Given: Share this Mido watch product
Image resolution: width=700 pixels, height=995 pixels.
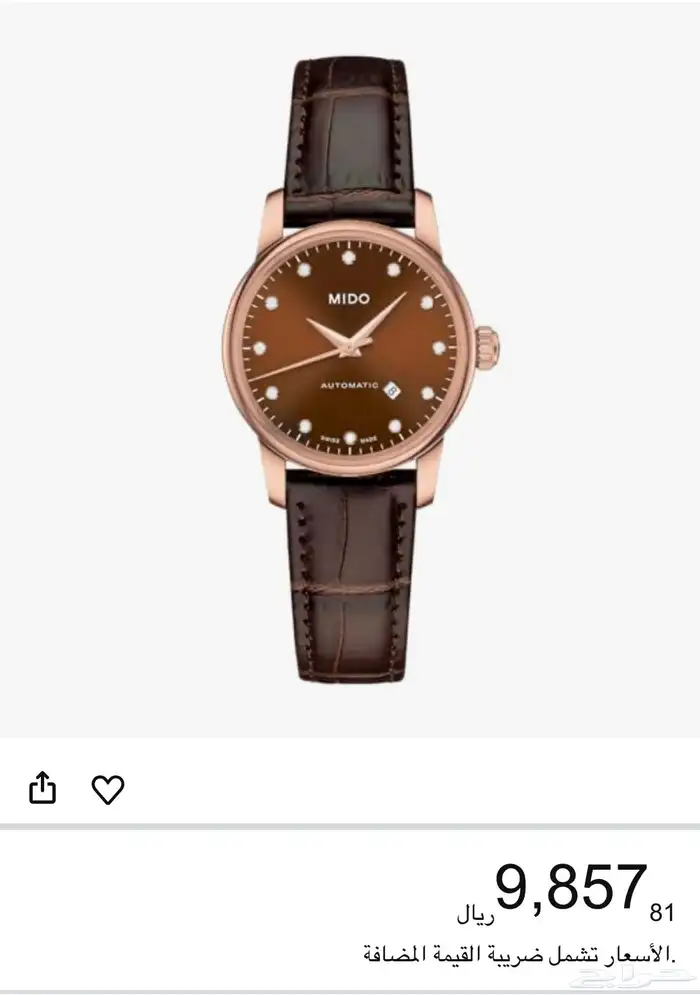Looking at the screenshot, I should tap(42, 789).
